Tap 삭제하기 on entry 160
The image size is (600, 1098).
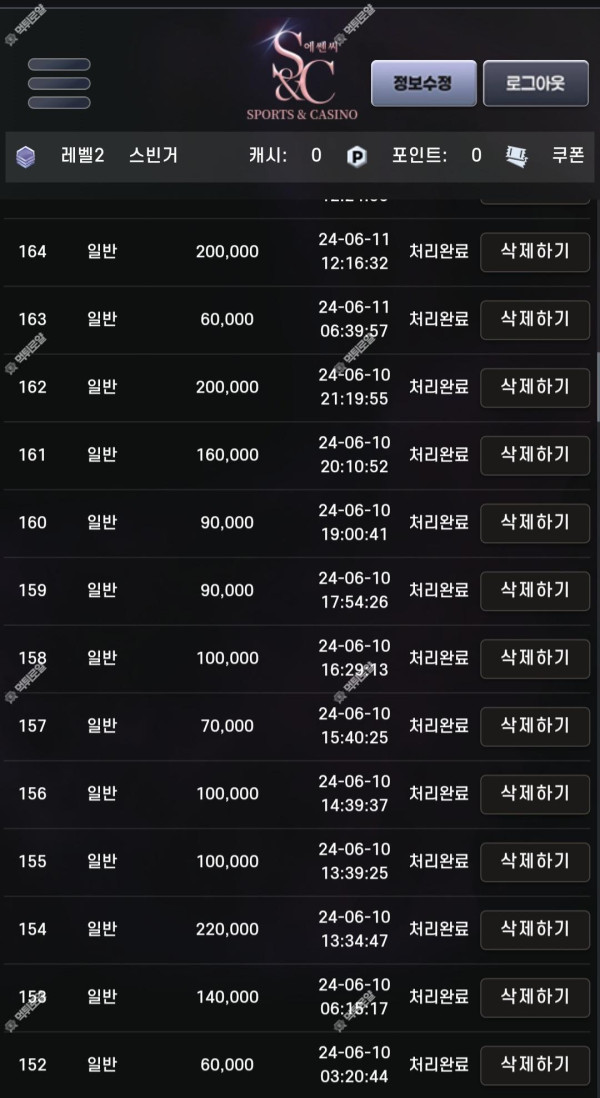click(x=535, y=522)
